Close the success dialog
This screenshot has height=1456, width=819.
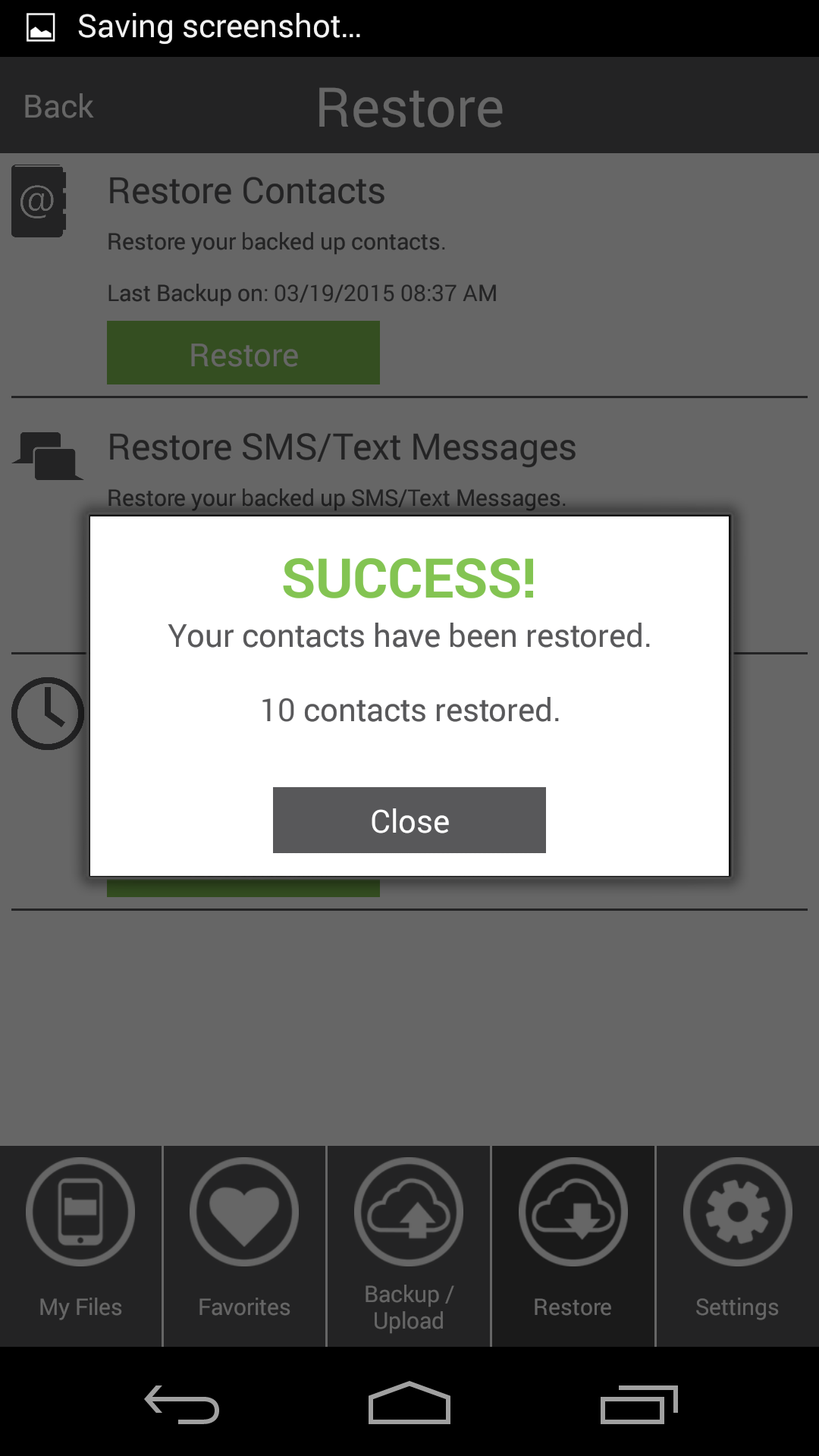tap(409, 821)
